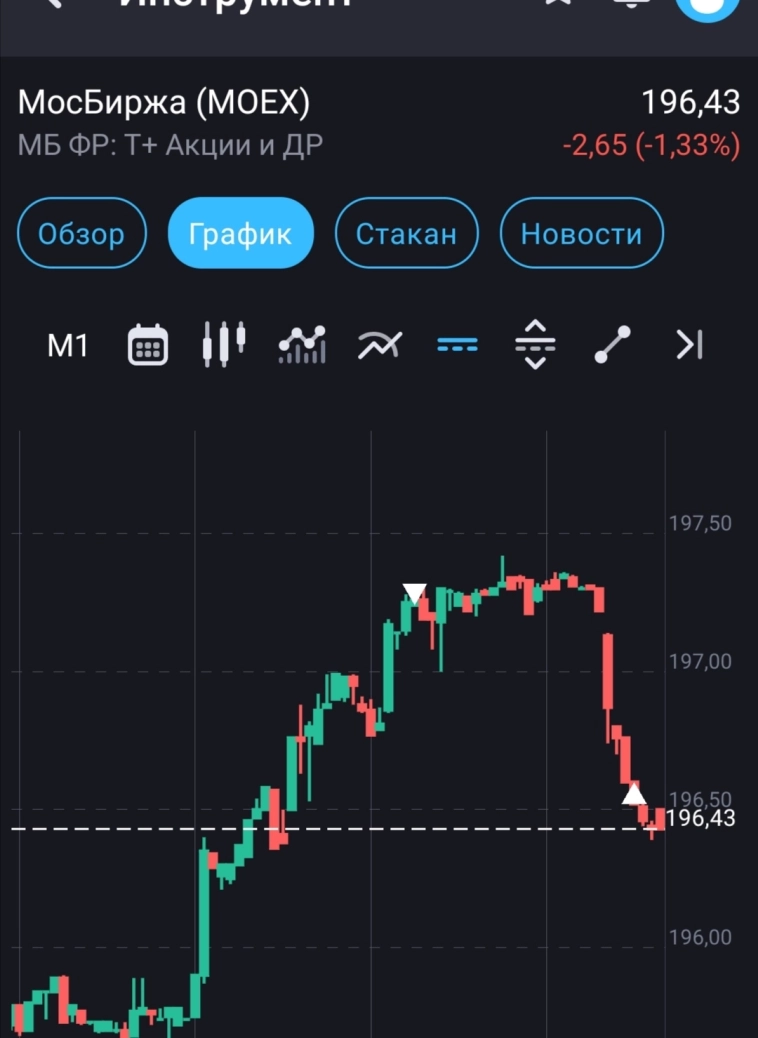This screenshot has width=758, height=1038.
Task: Open the Стакан order book tab
Action: tap(406, 234)
